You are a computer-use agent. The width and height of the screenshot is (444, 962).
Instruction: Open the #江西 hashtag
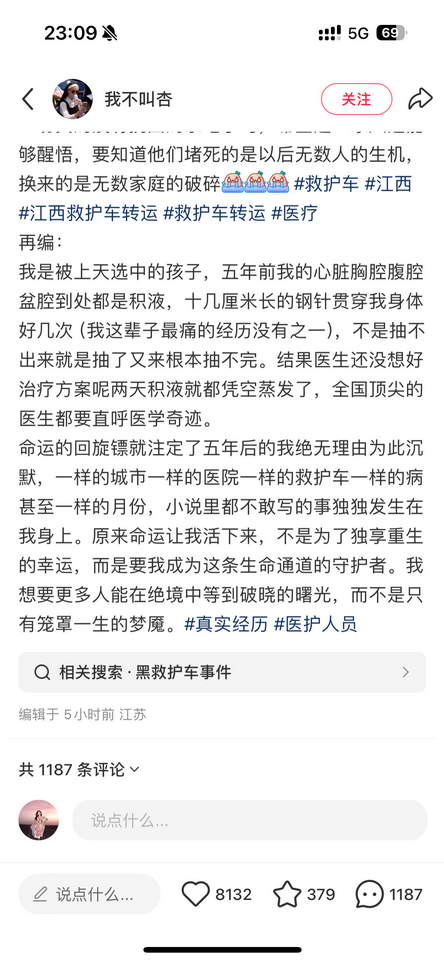(388, 183)
